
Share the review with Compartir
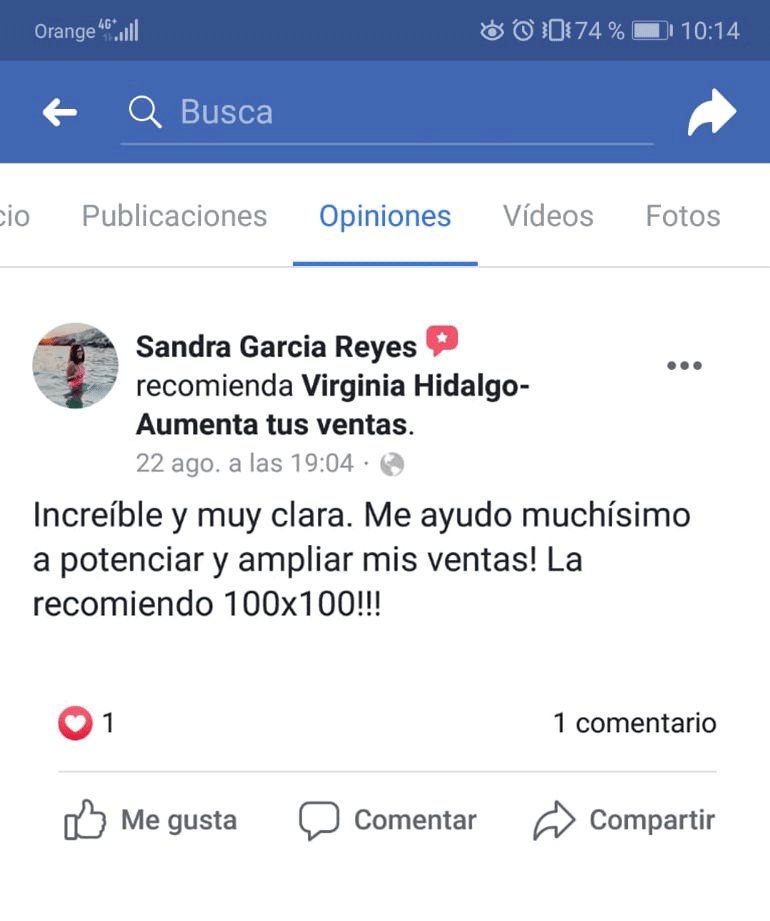click(624, 821)
